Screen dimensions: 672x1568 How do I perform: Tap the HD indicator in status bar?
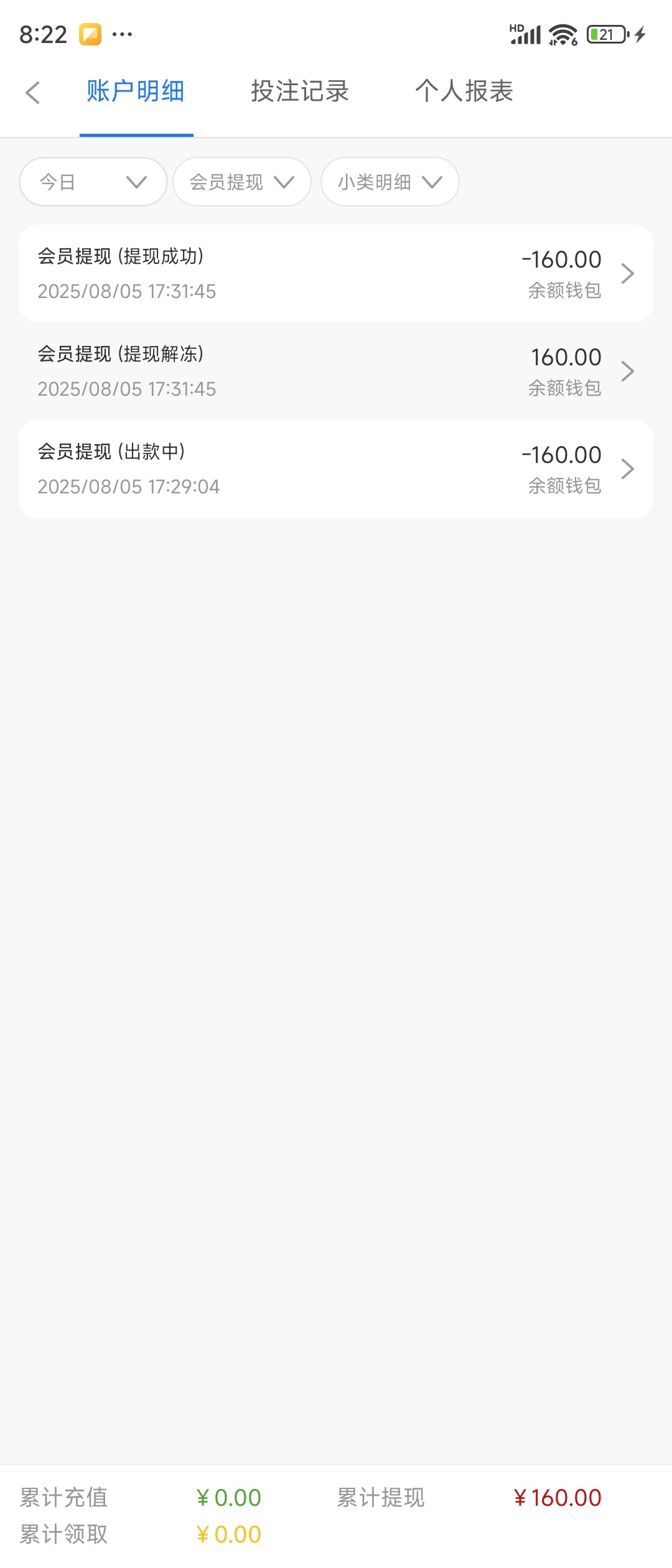[x=515, y=26]
